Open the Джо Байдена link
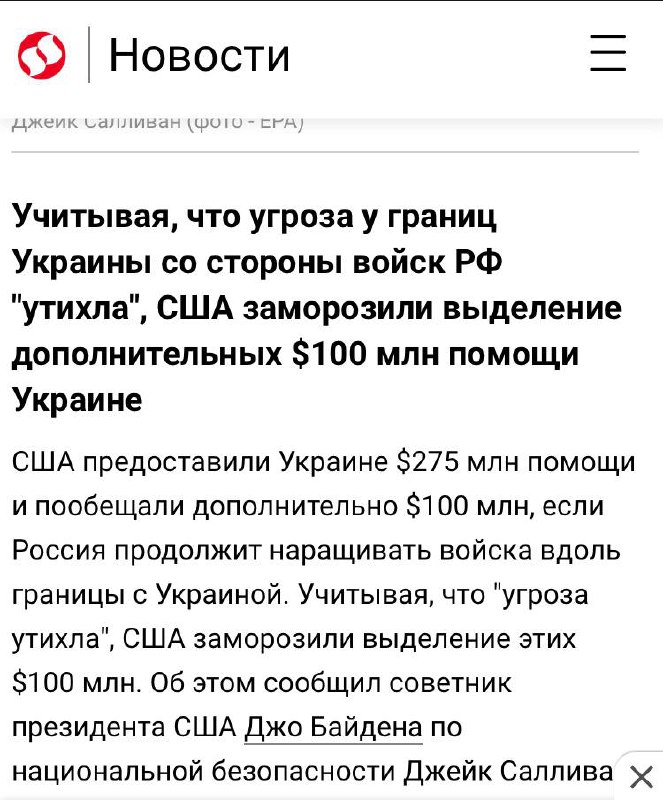663x800 pixels. click(x=333, y=727)
